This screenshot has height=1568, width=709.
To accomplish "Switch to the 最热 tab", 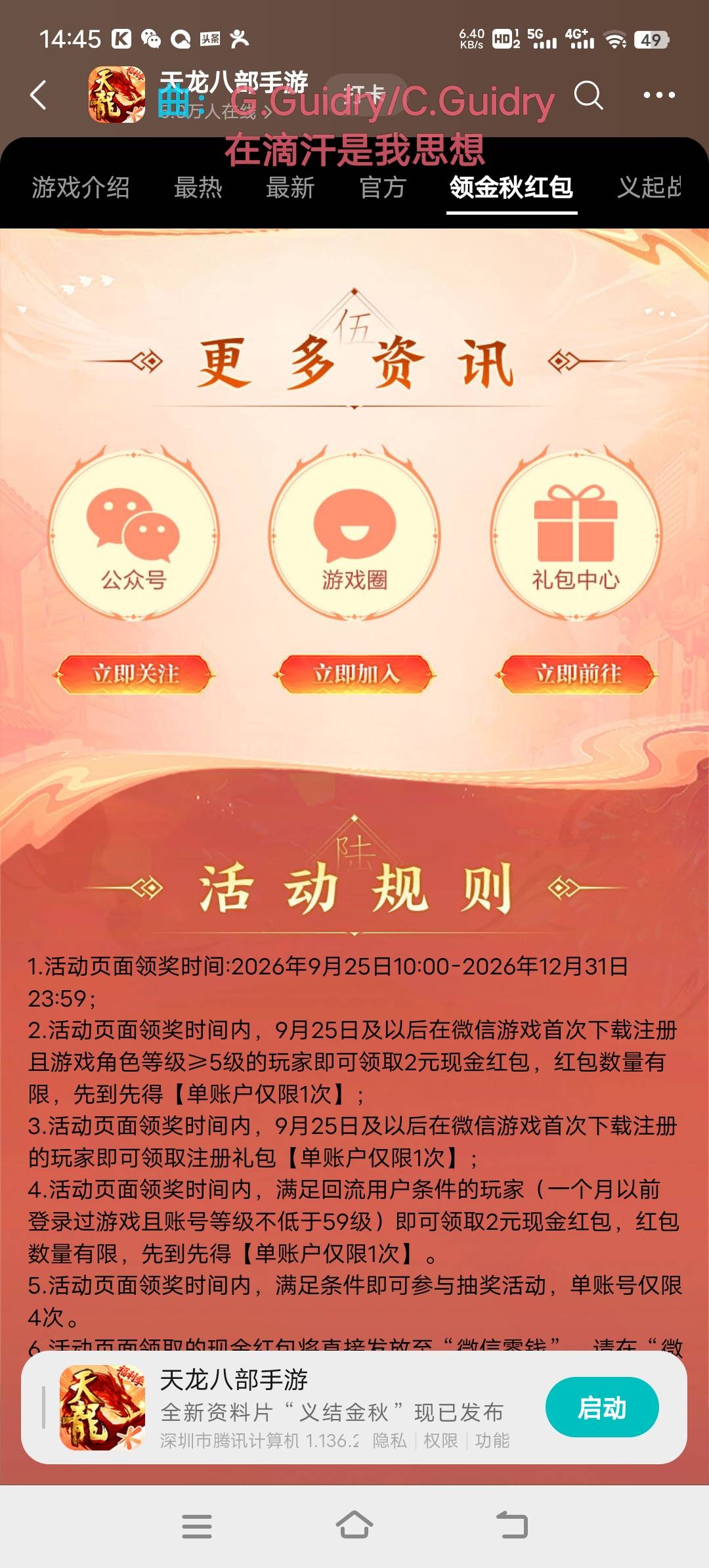I will pyautogui.click(x=198, y=188).
